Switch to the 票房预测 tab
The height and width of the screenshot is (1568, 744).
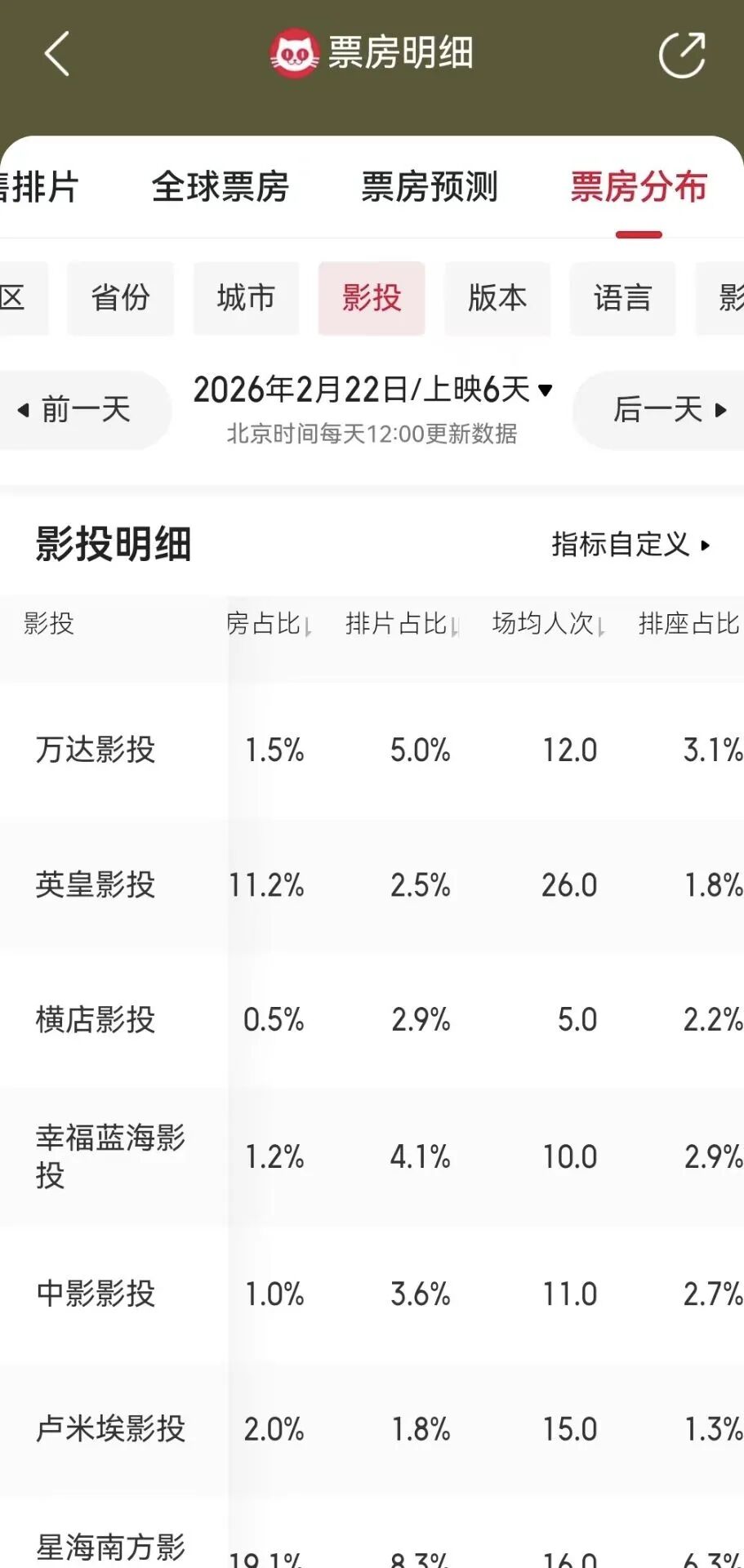click(x=430, y=187)
